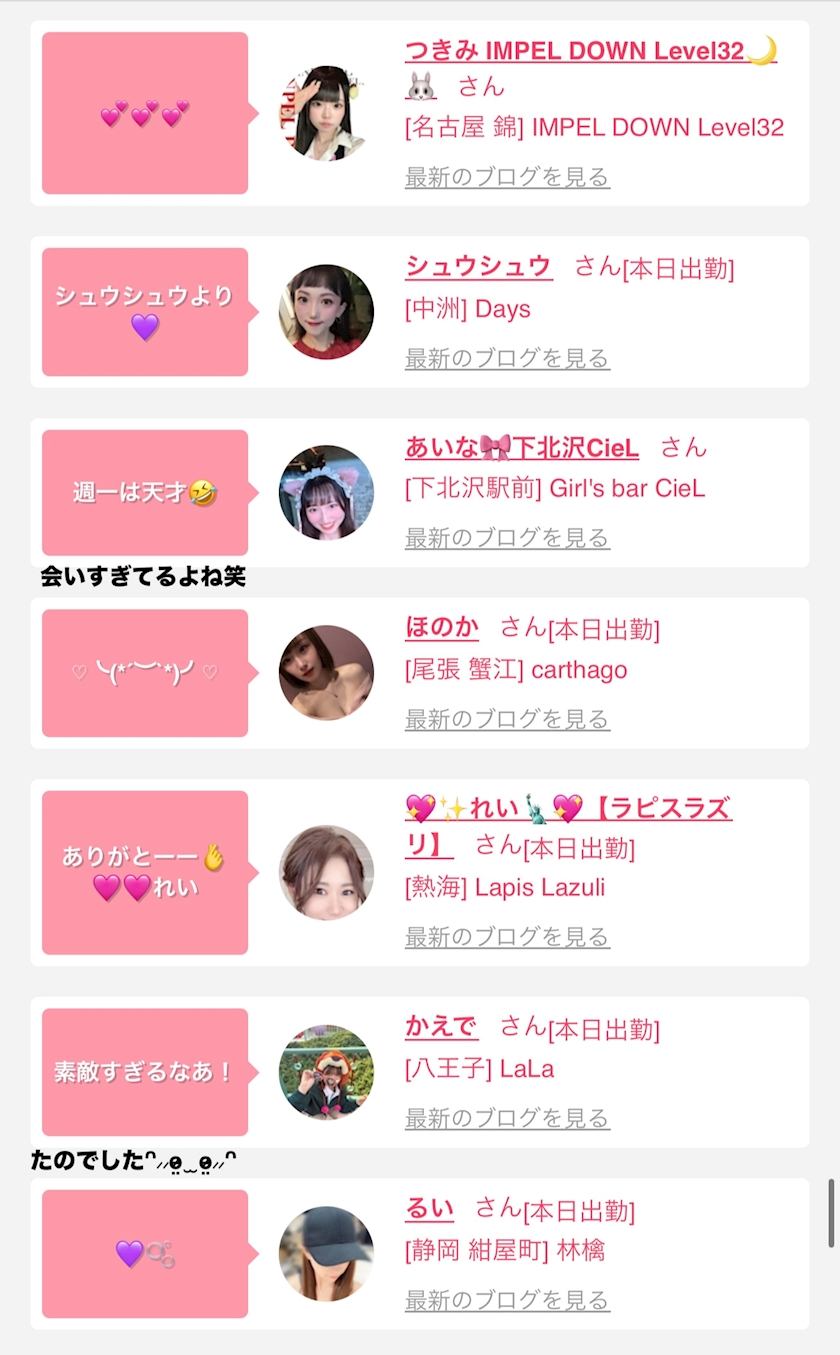View latest blog under carthago listing
Screen dimensions: 840x1355
point(507,719)
